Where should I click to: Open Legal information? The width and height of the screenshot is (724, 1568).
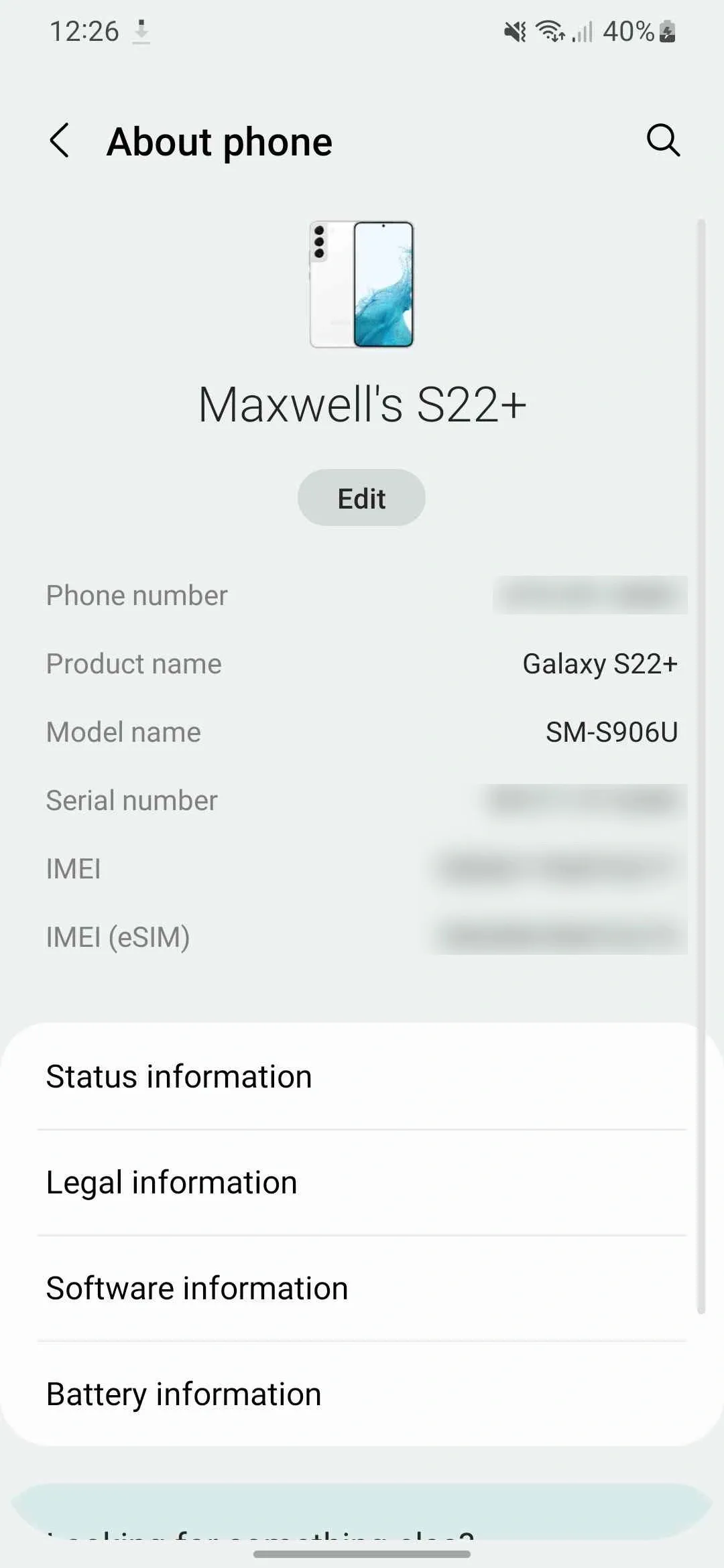(362, 1183)
